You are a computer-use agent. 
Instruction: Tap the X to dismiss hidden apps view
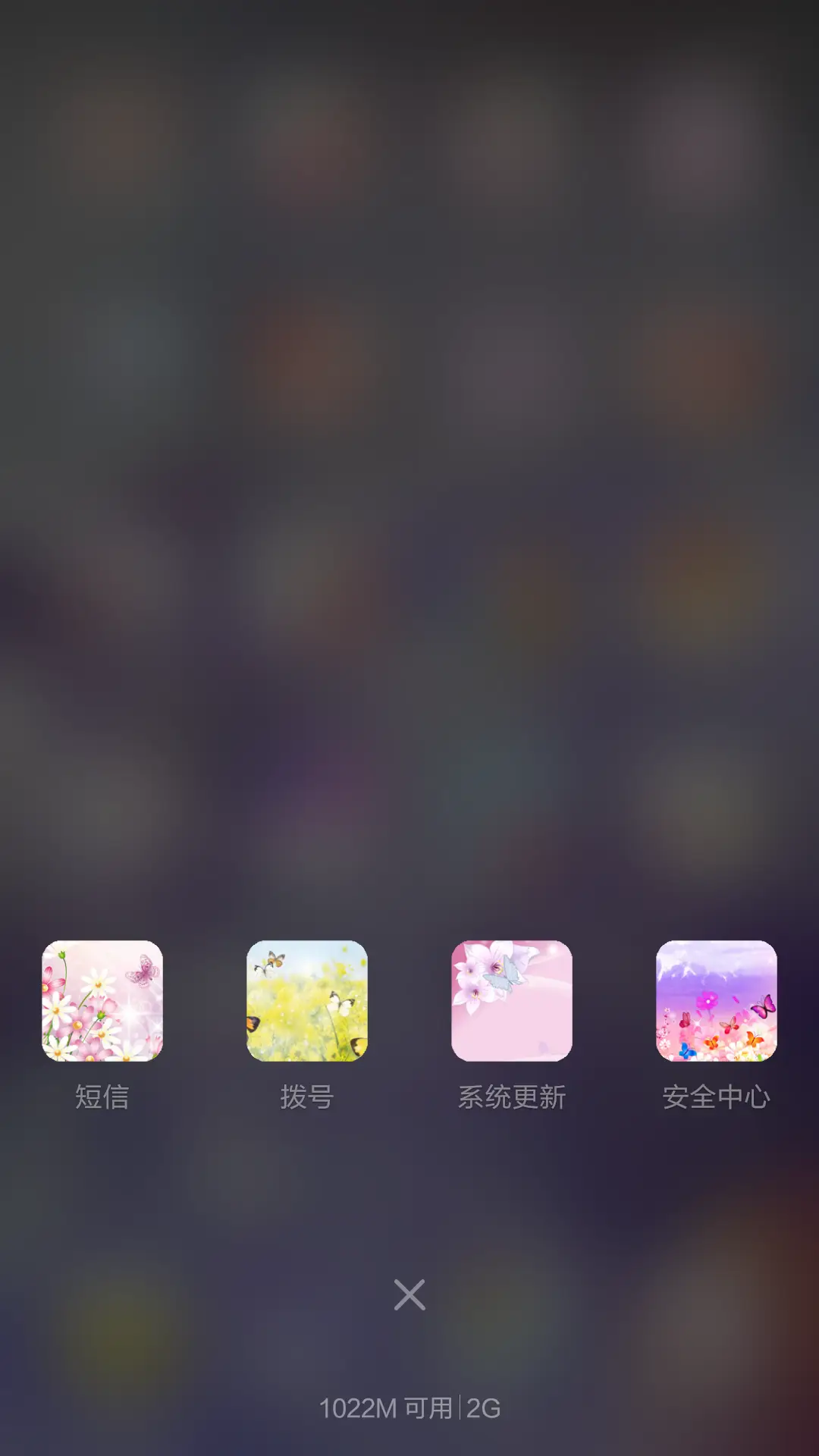(409, 1296)
